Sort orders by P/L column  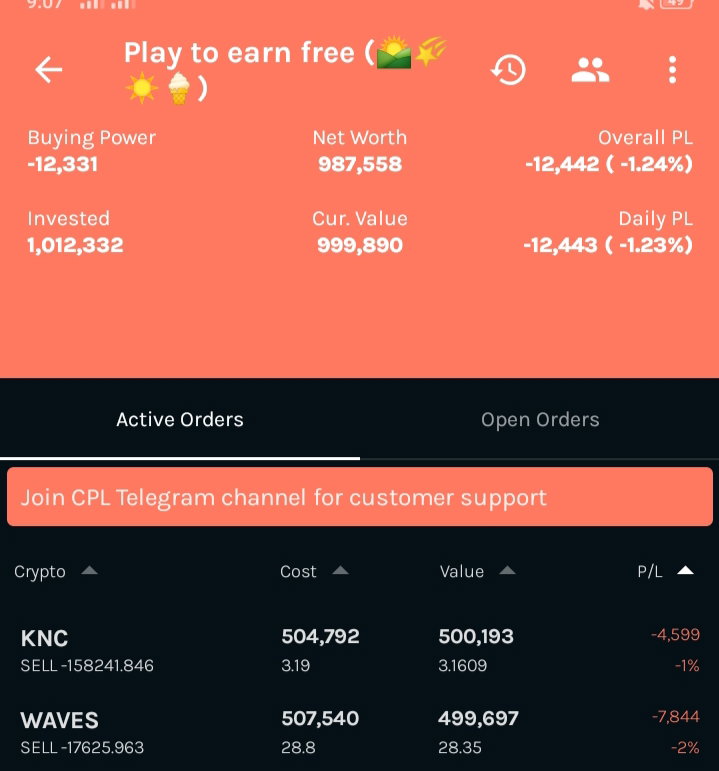tap(665, 571)
